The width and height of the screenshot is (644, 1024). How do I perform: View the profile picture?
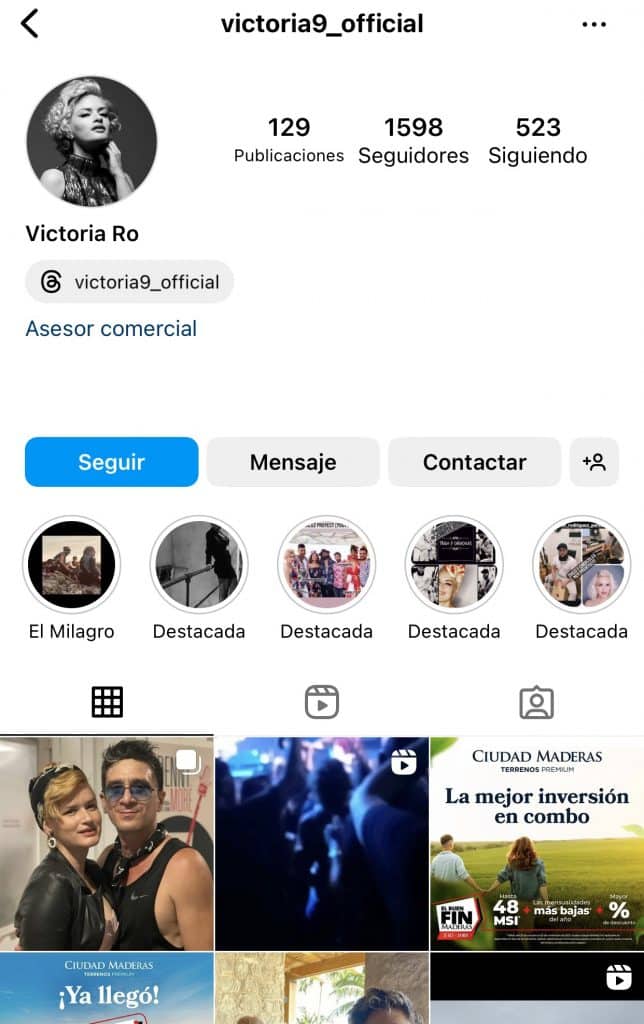point(92,141)
